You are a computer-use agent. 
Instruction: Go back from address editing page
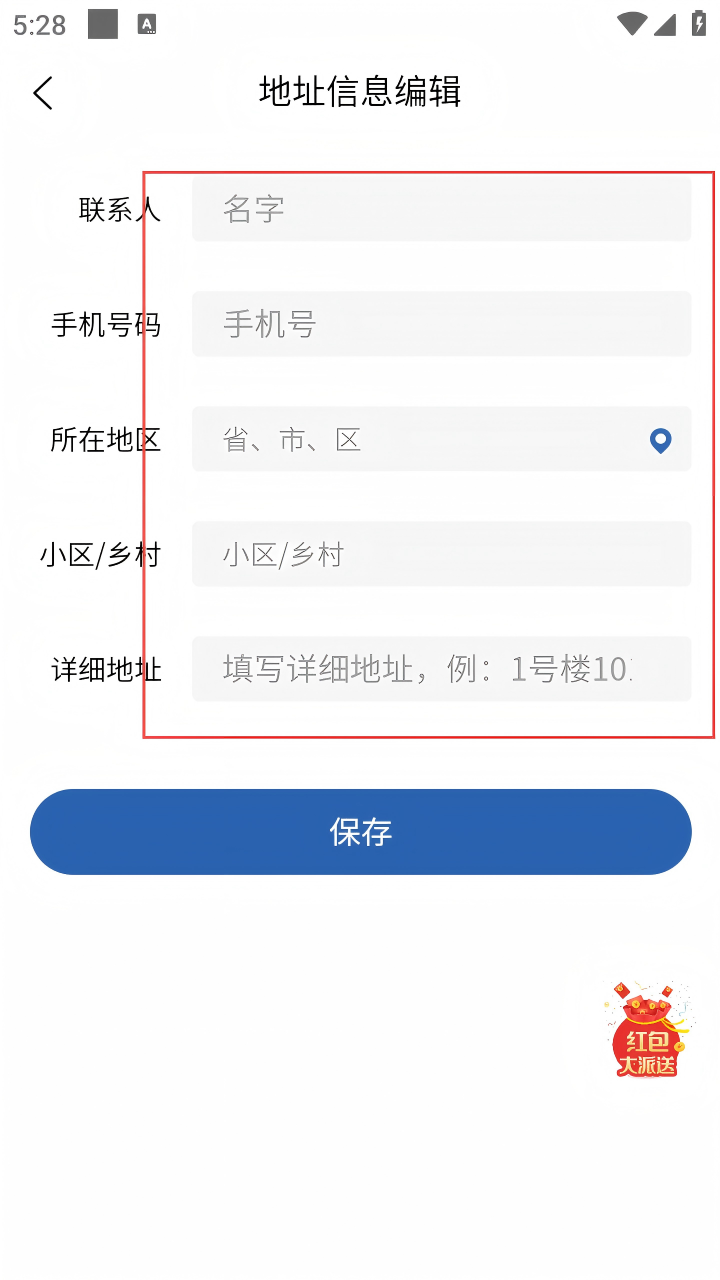pyautogui.click(x=43, y=93)
